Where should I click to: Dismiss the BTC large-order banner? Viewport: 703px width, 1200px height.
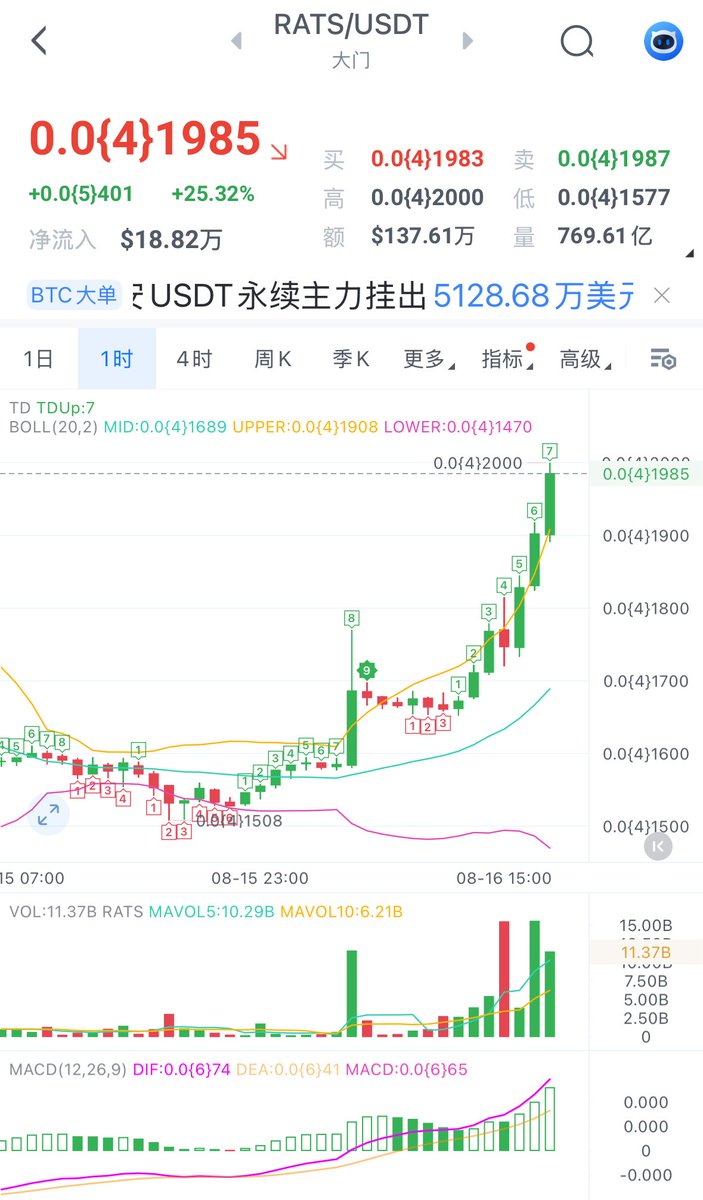point(661,296)
